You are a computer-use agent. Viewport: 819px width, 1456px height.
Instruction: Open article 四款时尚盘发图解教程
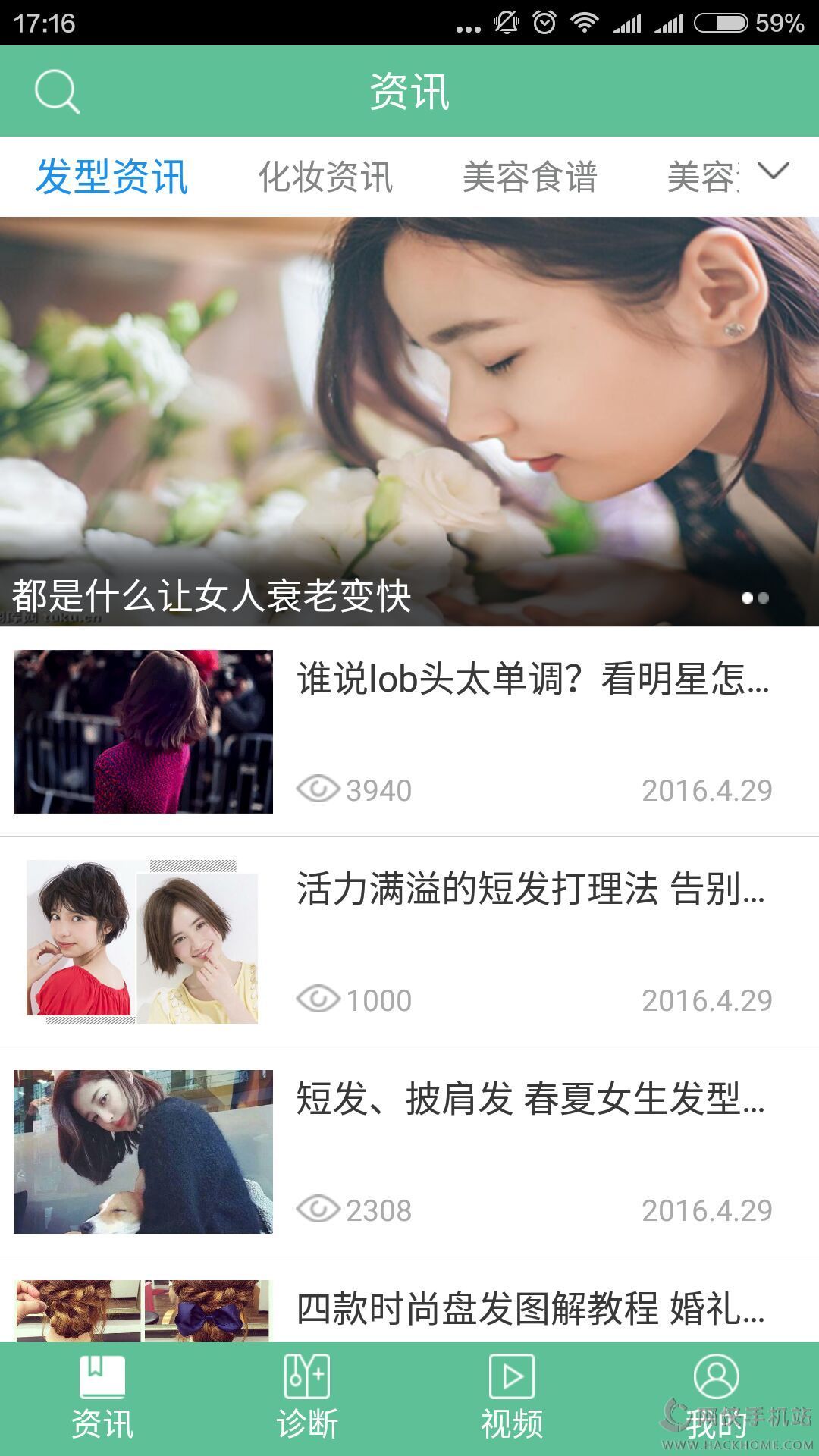pyautogui.click(x=531, y=1307)
